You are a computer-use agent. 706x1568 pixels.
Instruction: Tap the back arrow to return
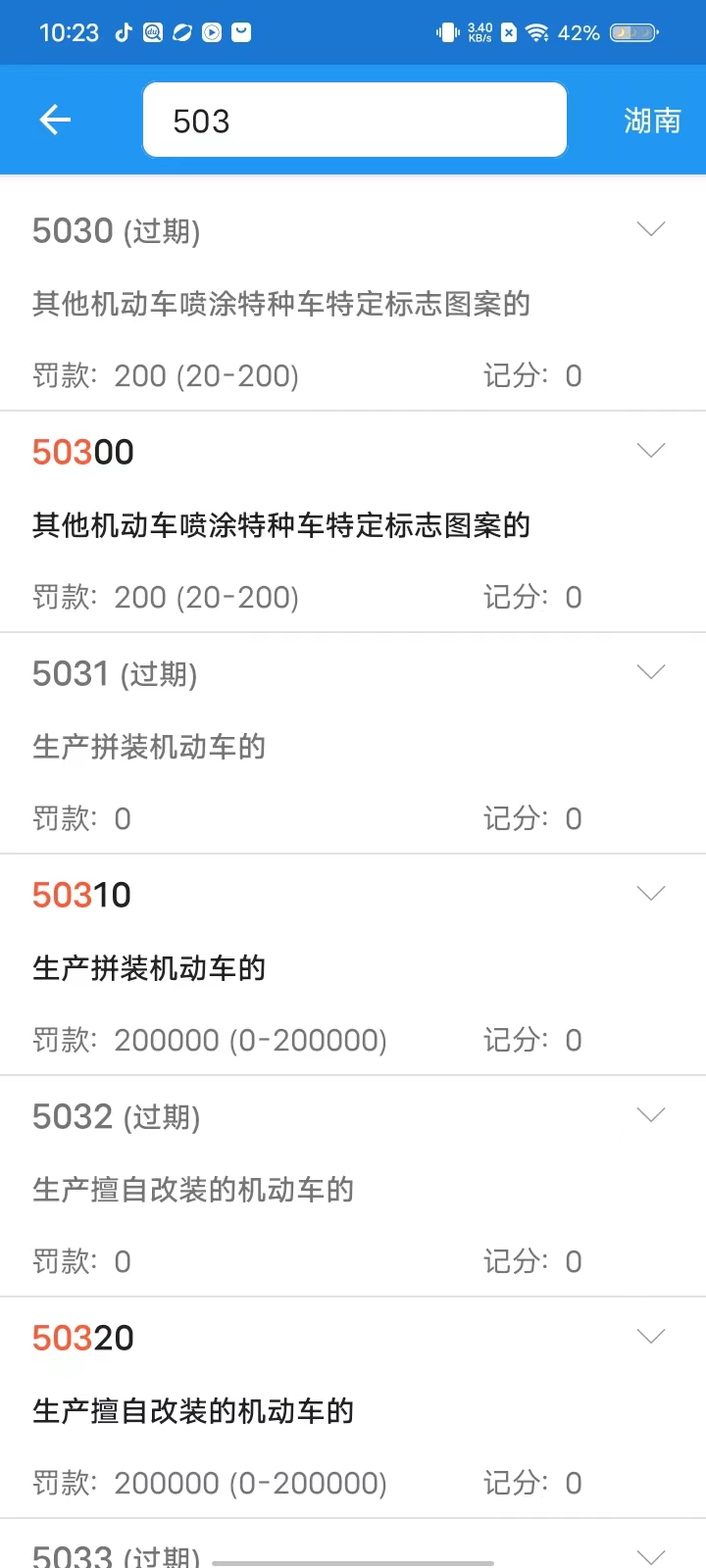[x=54, y=120]
